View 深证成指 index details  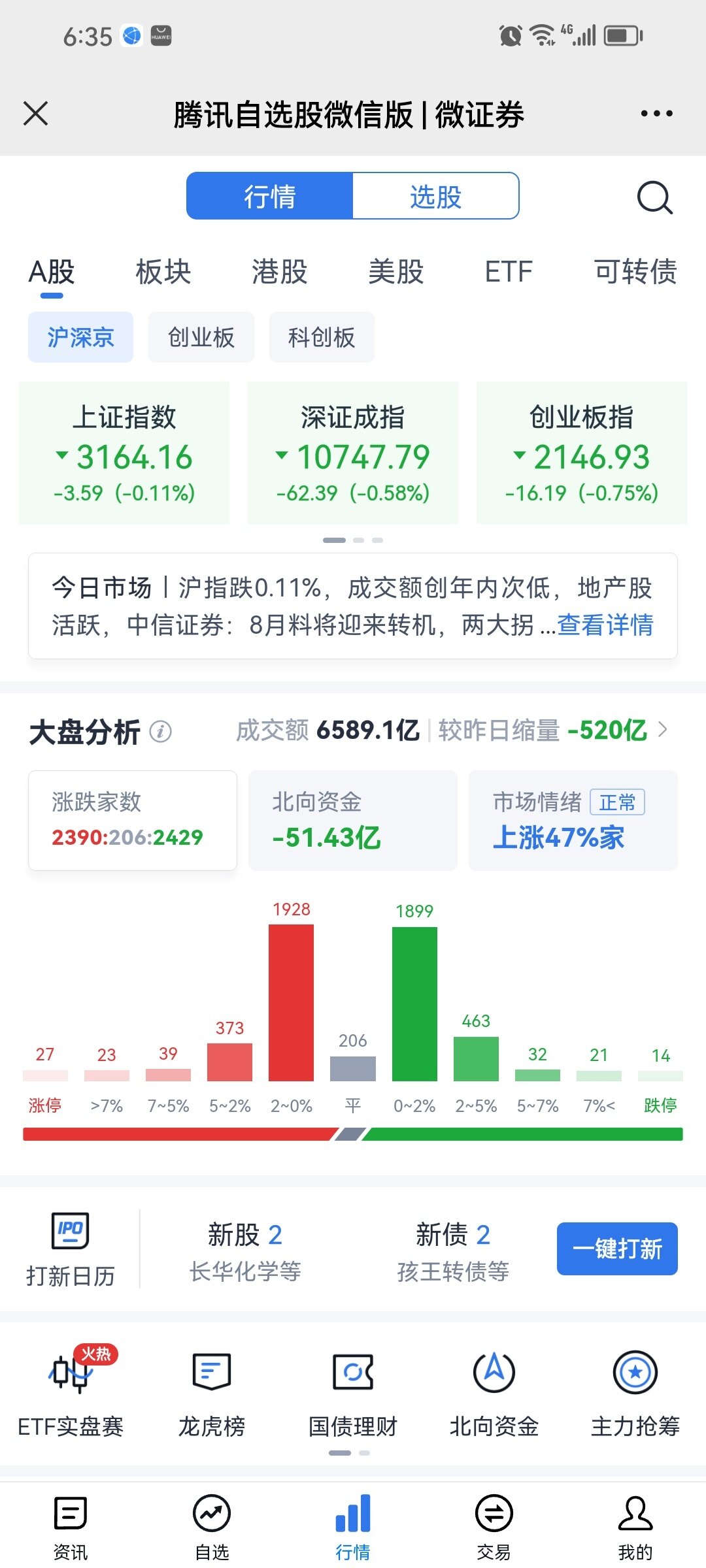pos(353,453)
